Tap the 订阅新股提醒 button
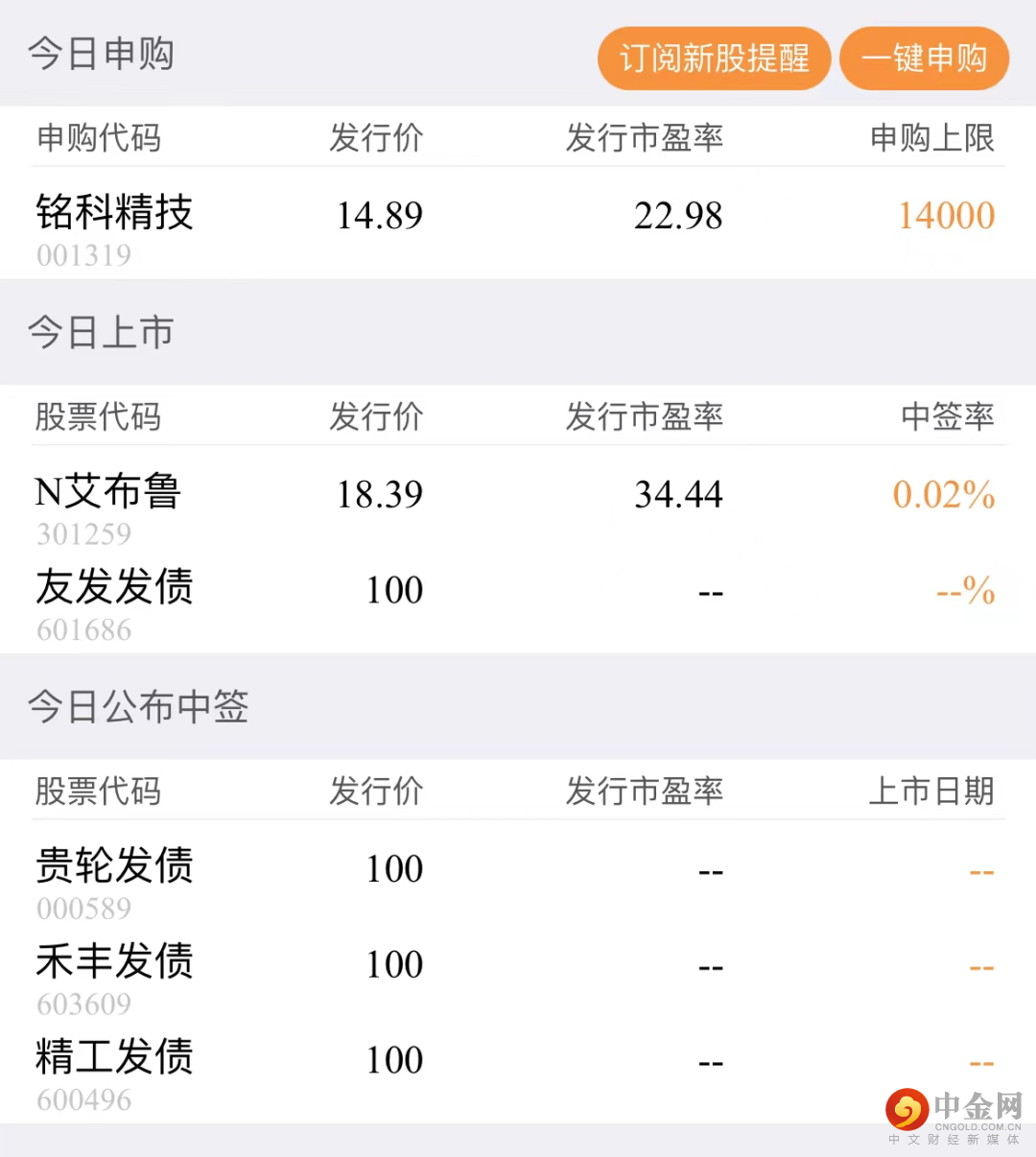The image size is (1036, 1157). [714, 59]
